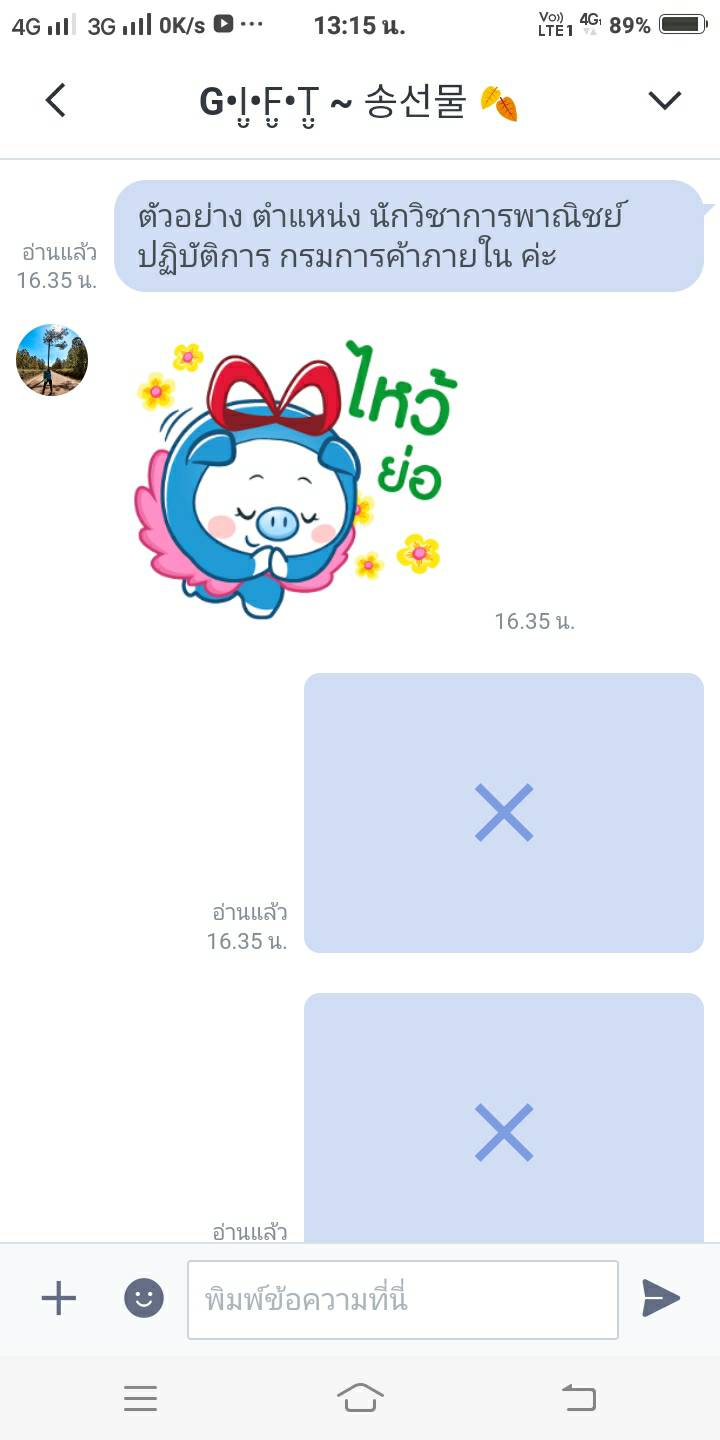Go back from the G•I•F•T chat
The height and width of the screenshot is (1440, 720).
pos(56,101)
